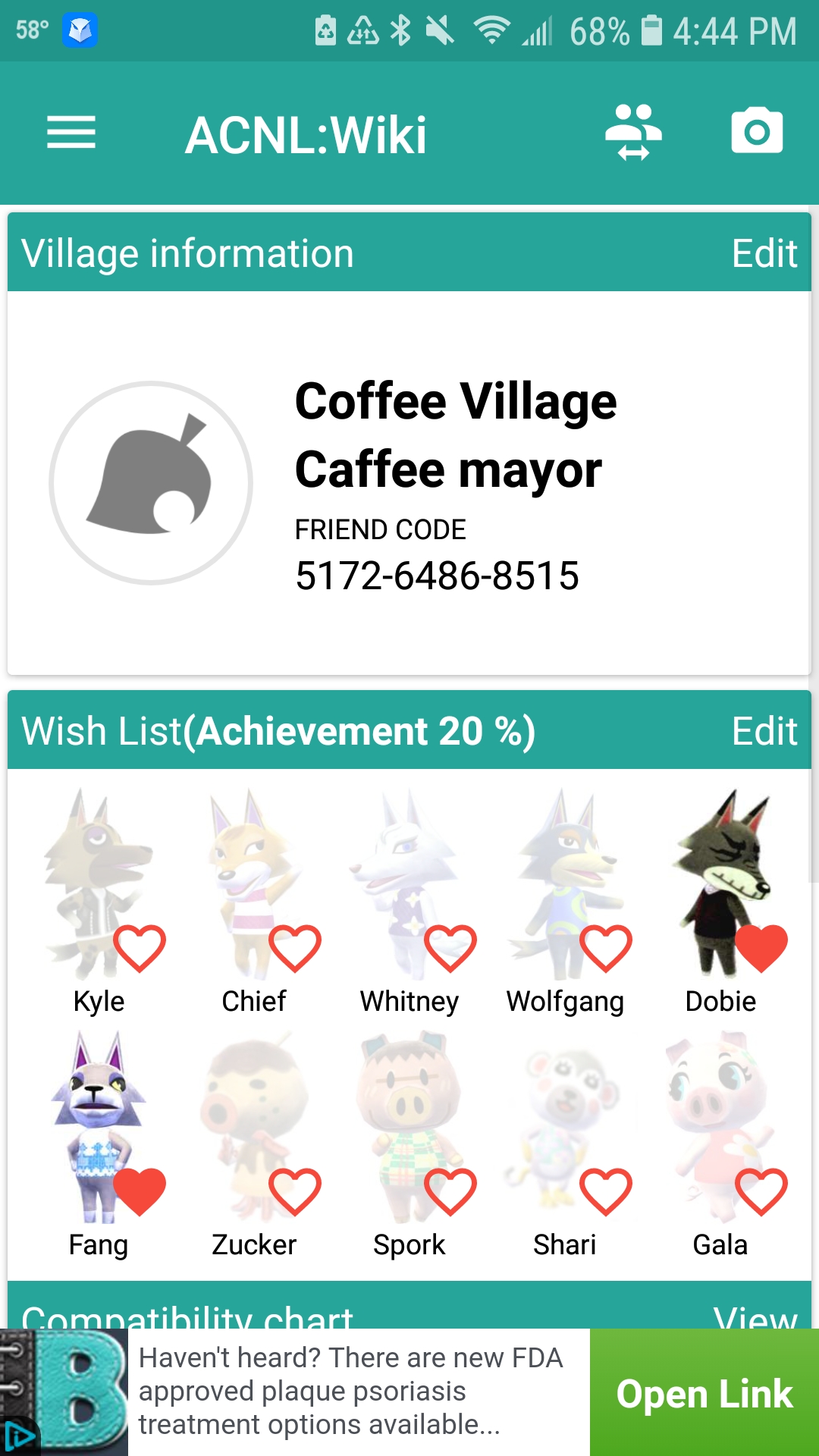Remove the filled heart from Dobie
This screenshot has width=819, height=1456.
(761, 948)
